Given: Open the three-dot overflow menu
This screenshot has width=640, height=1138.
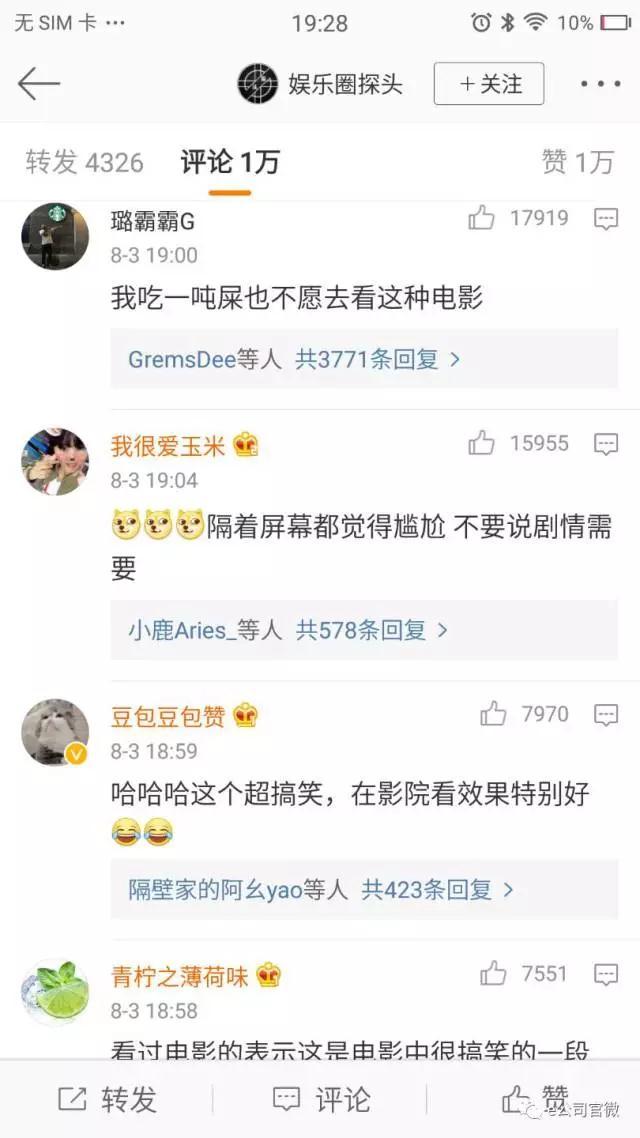Looking at the screenshot, I should point(600,84).
